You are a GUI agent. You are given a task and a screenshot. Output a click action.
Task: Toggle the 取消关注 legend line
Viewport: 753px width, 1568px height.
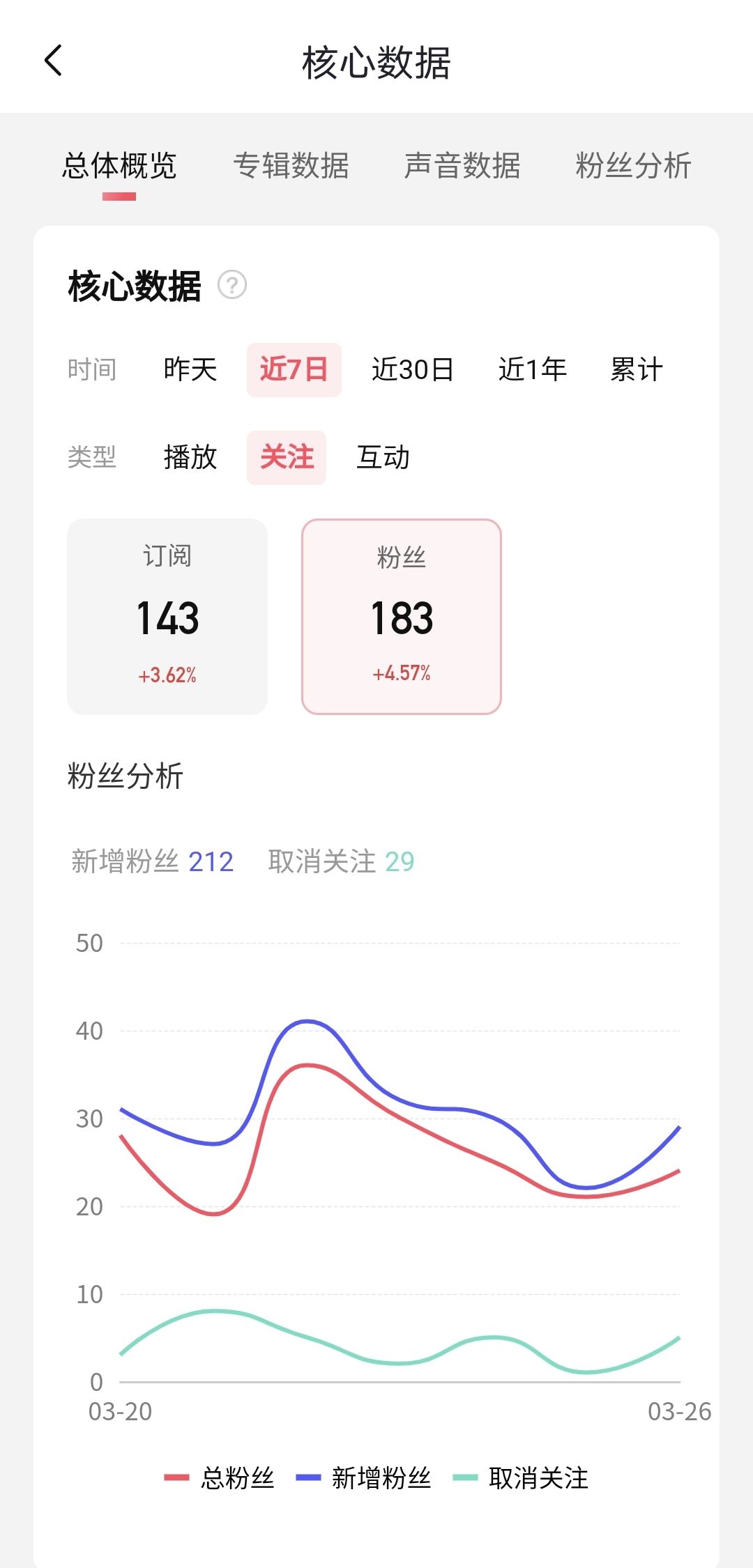(x=521, y=1478)
